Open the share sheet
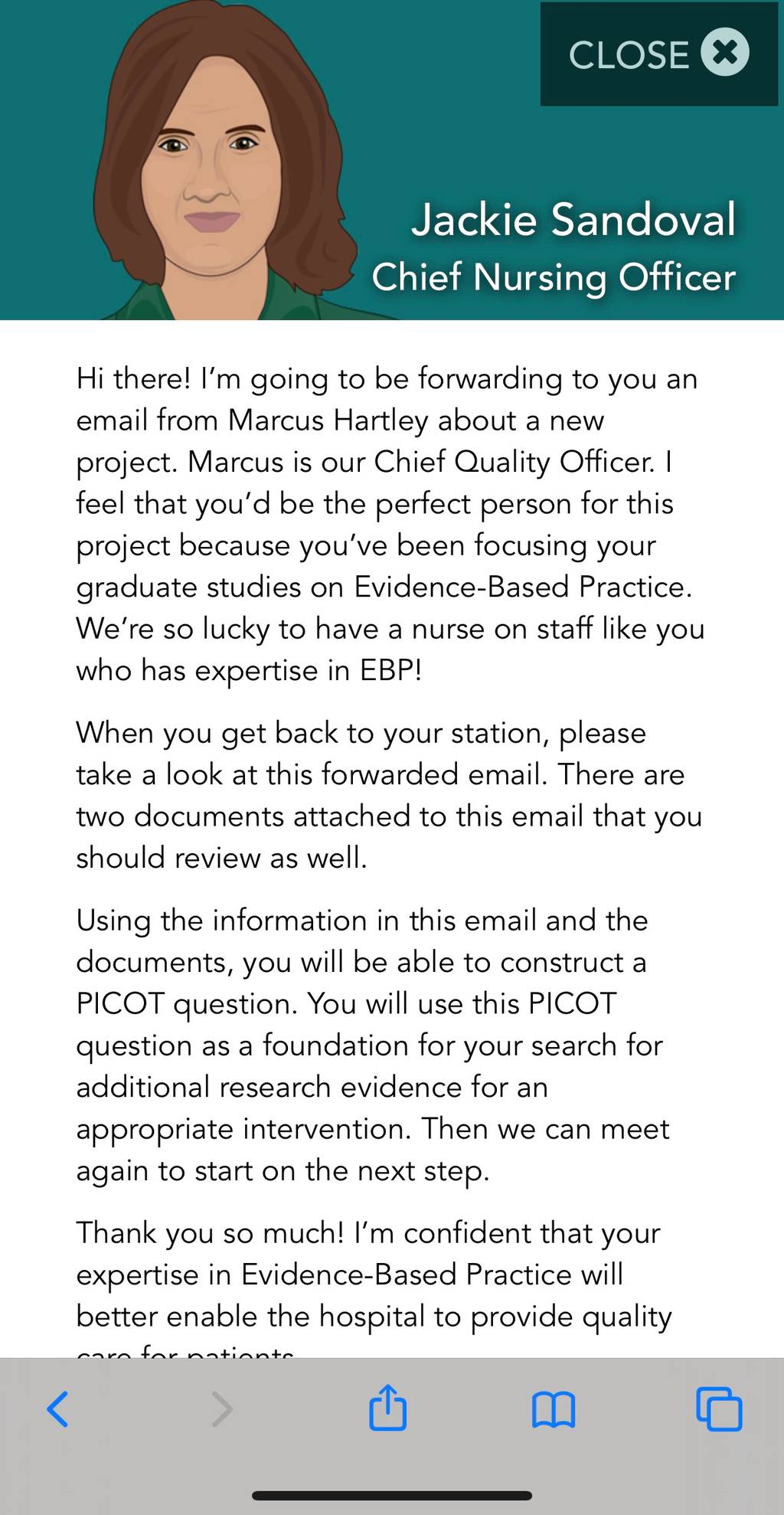The width and height of the screenshot is (784, 1515). tap(387, 1407)
